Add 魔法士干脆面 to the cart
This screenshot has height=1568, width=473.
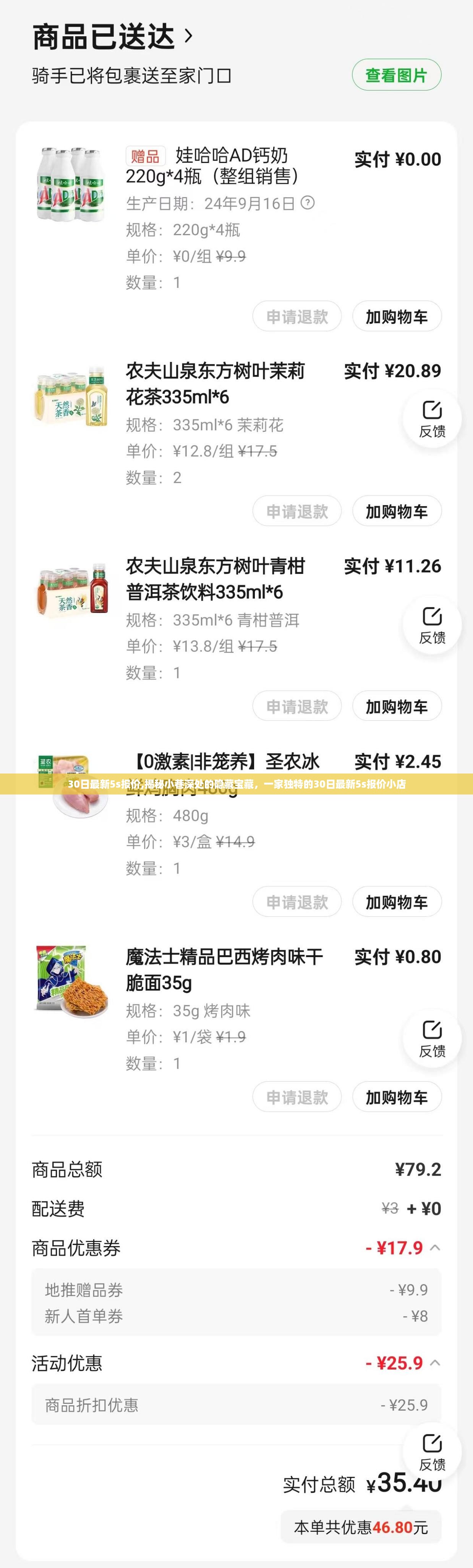396,1098
